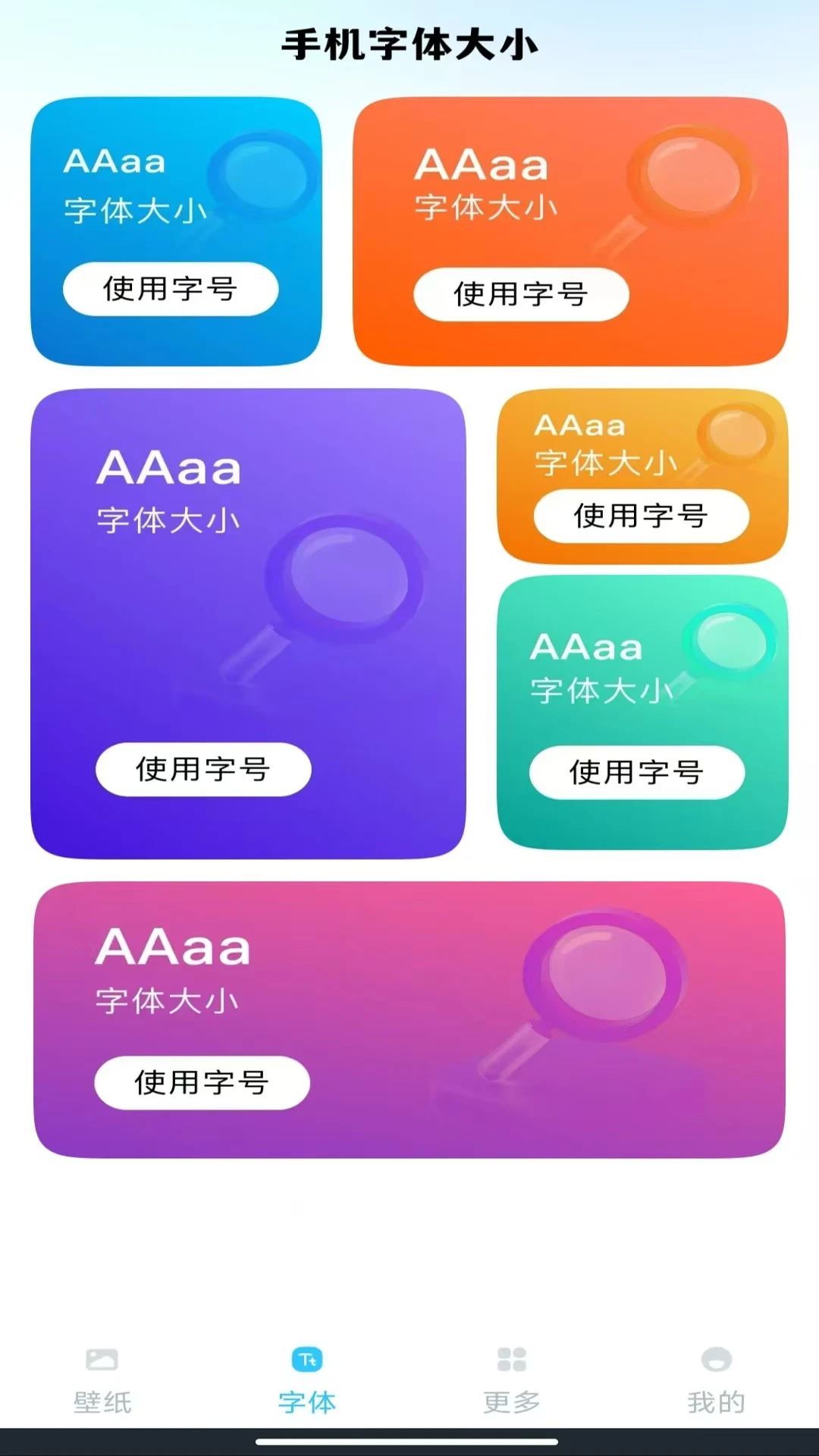
Task: Click the magnifier icon on the green card
Action: point(728,641)
